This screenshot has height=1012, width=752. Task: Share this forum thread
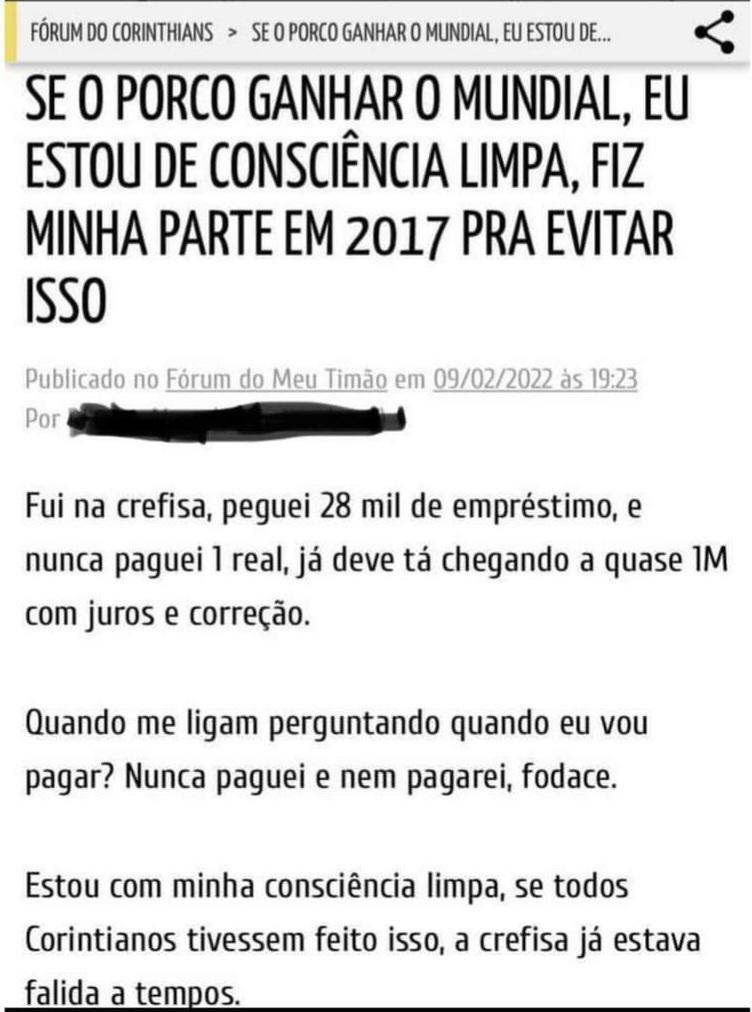[713, 32]
